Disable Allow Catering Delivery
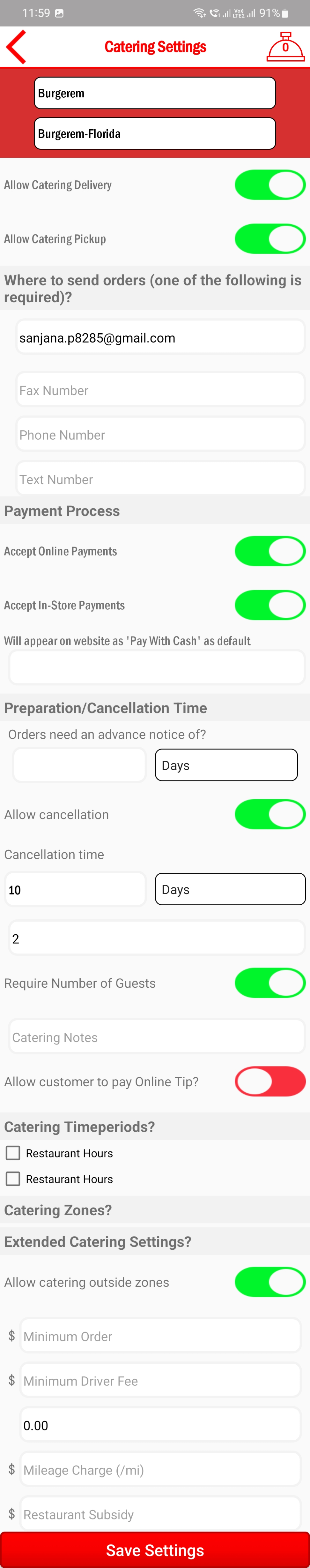Viewport: 310px width, 1568px height. point(270,185)
